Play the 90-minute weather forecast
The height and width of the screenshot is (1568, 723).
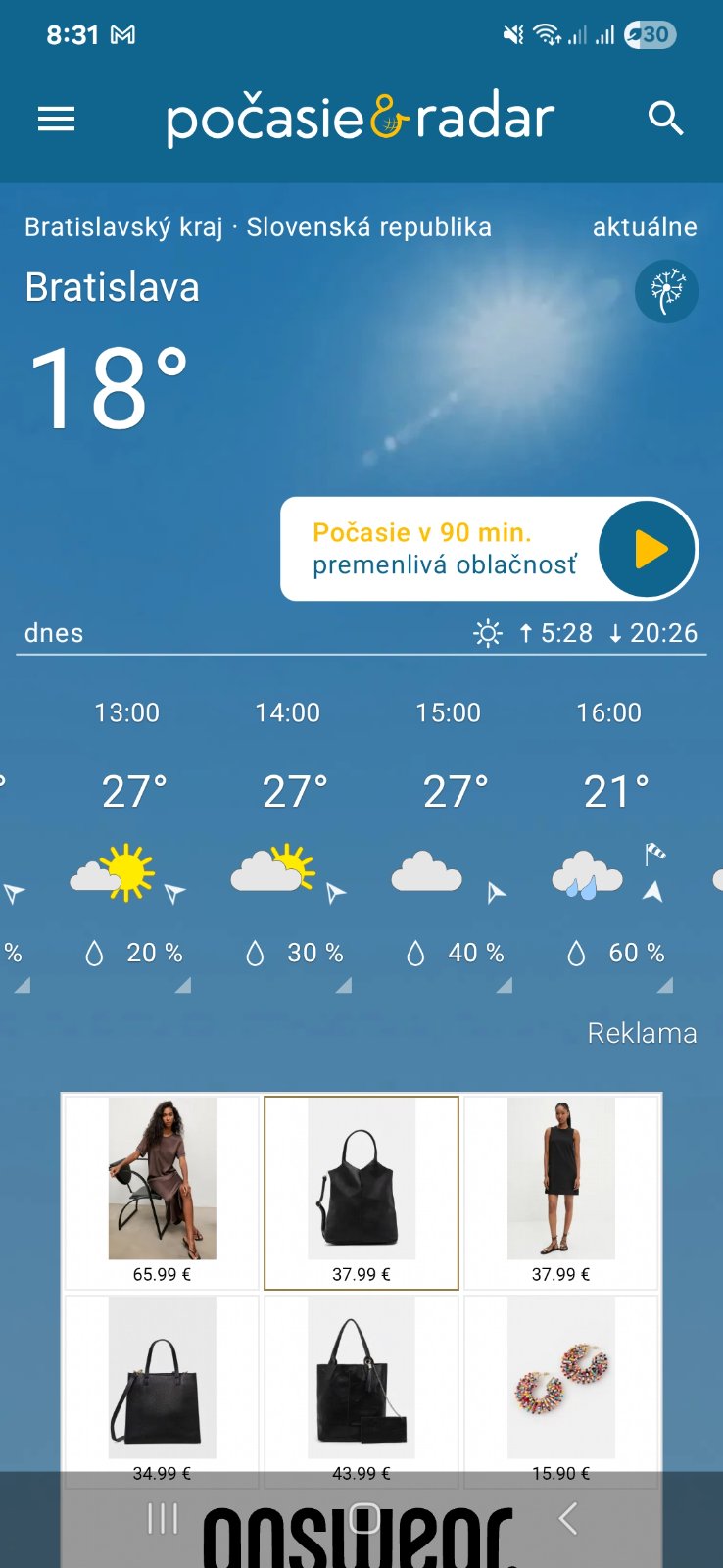[x=649, y=549]
